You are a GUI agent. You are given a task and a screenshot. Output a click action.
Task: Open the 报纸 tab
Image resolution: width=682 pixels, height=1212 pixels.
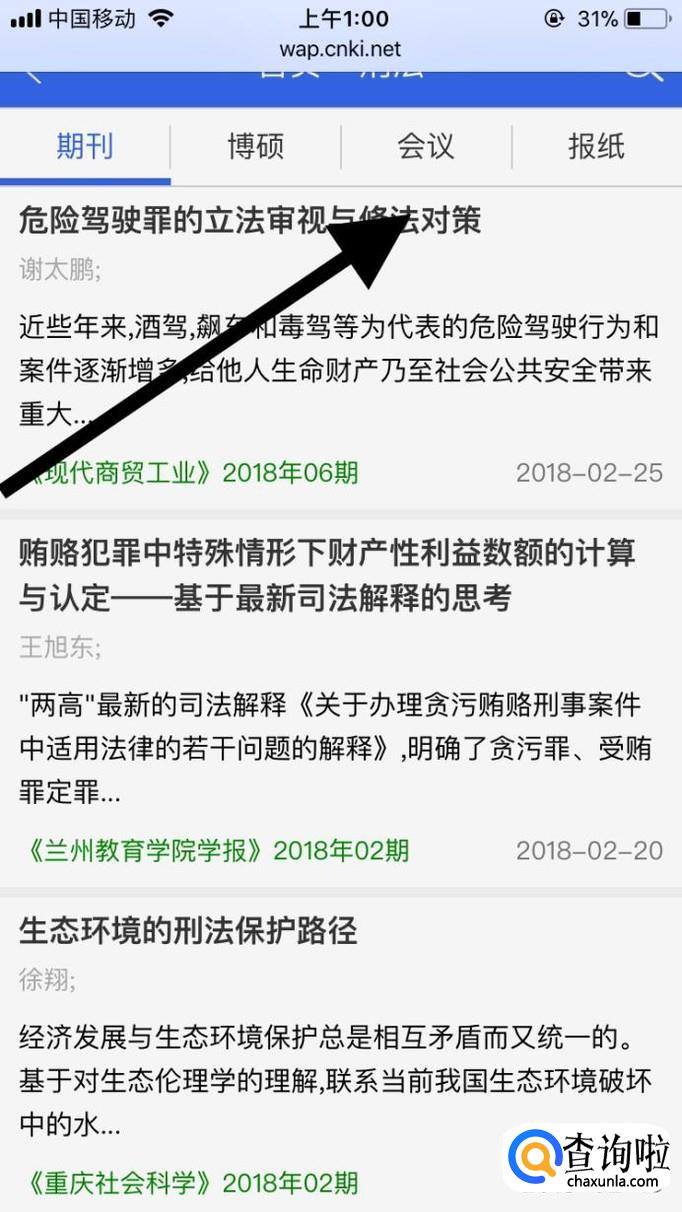pos(596,147)
